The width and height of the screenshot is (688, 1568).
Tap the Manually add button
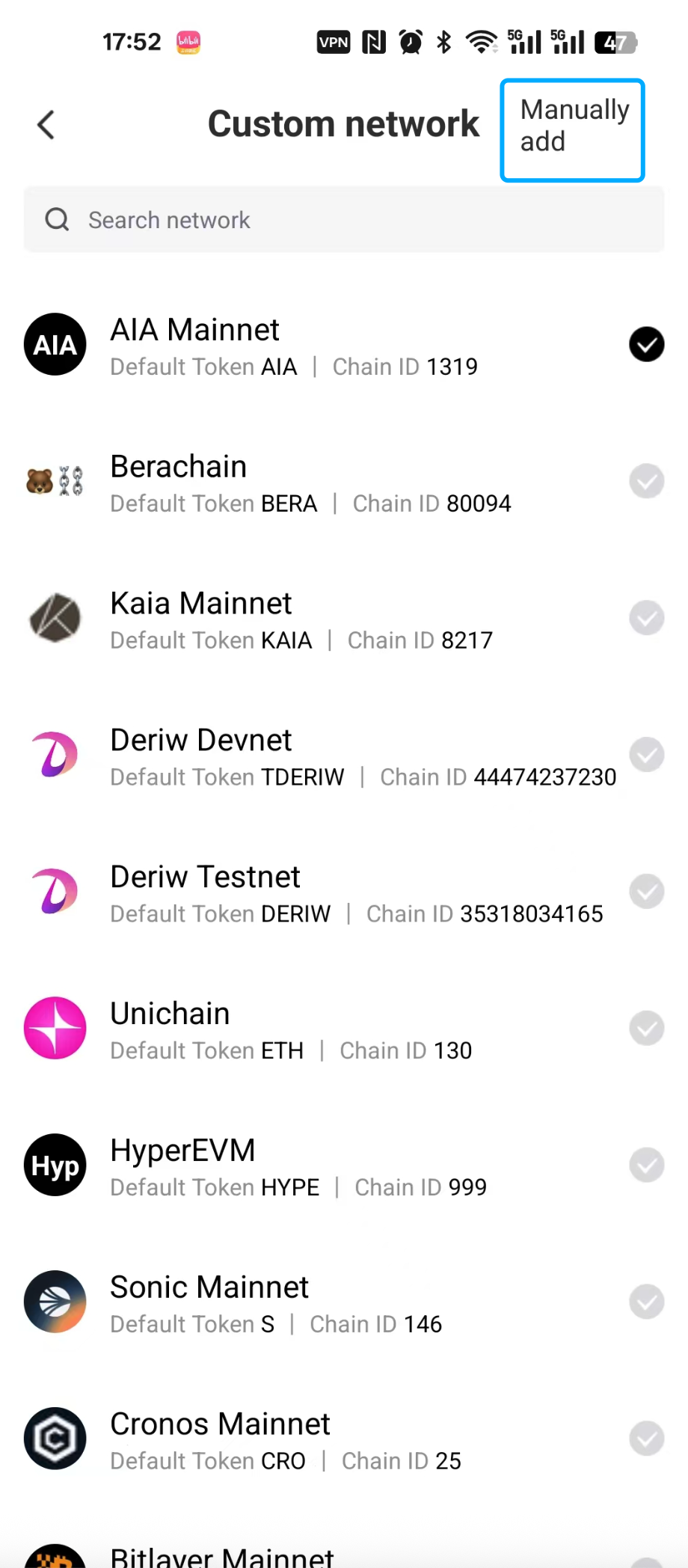[572, 130]
